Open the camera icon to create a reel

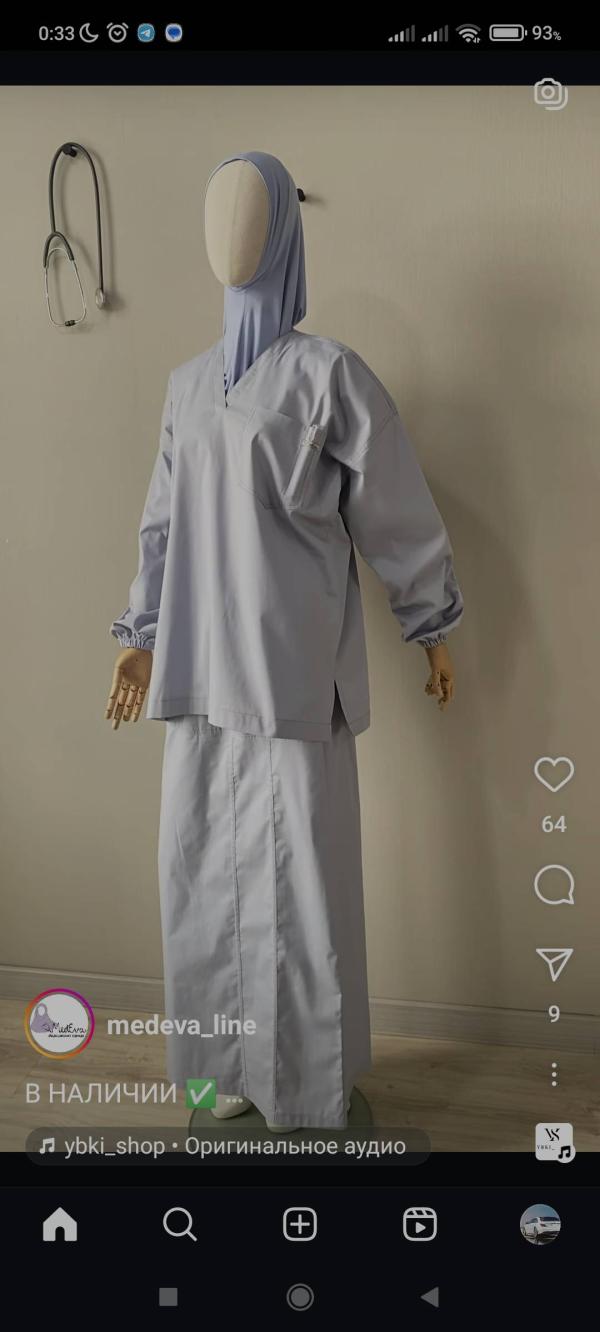click(x=549, y=93)
